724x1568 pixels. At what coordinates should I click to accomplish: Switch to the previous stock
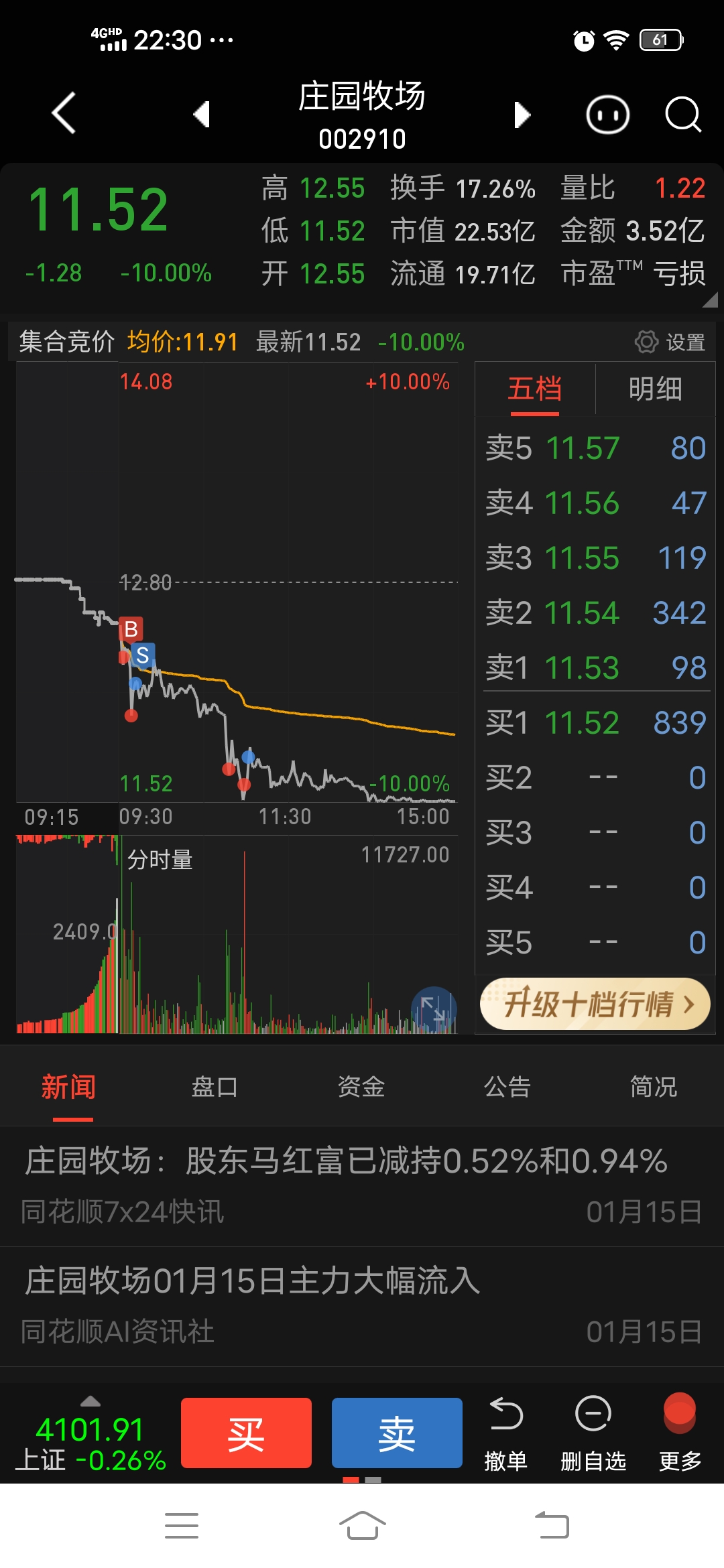202,114
